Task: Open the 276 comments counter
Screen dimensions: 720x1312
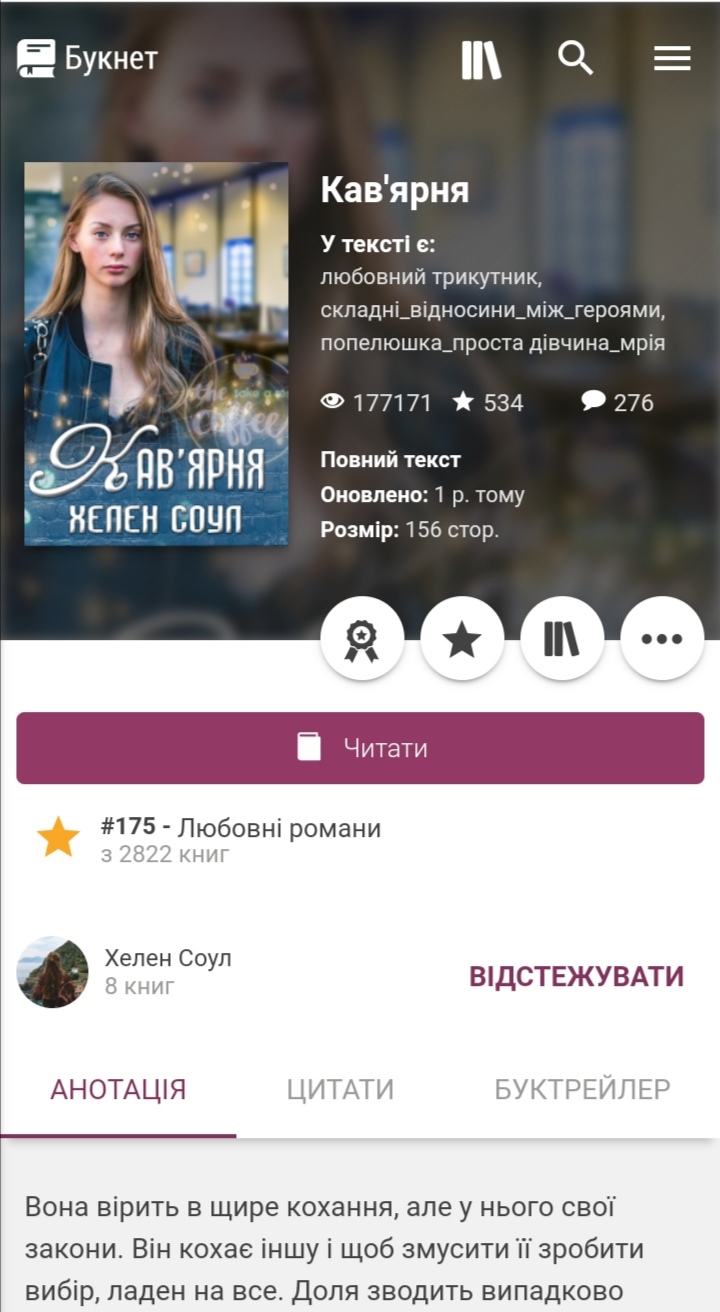Action: 618,403
